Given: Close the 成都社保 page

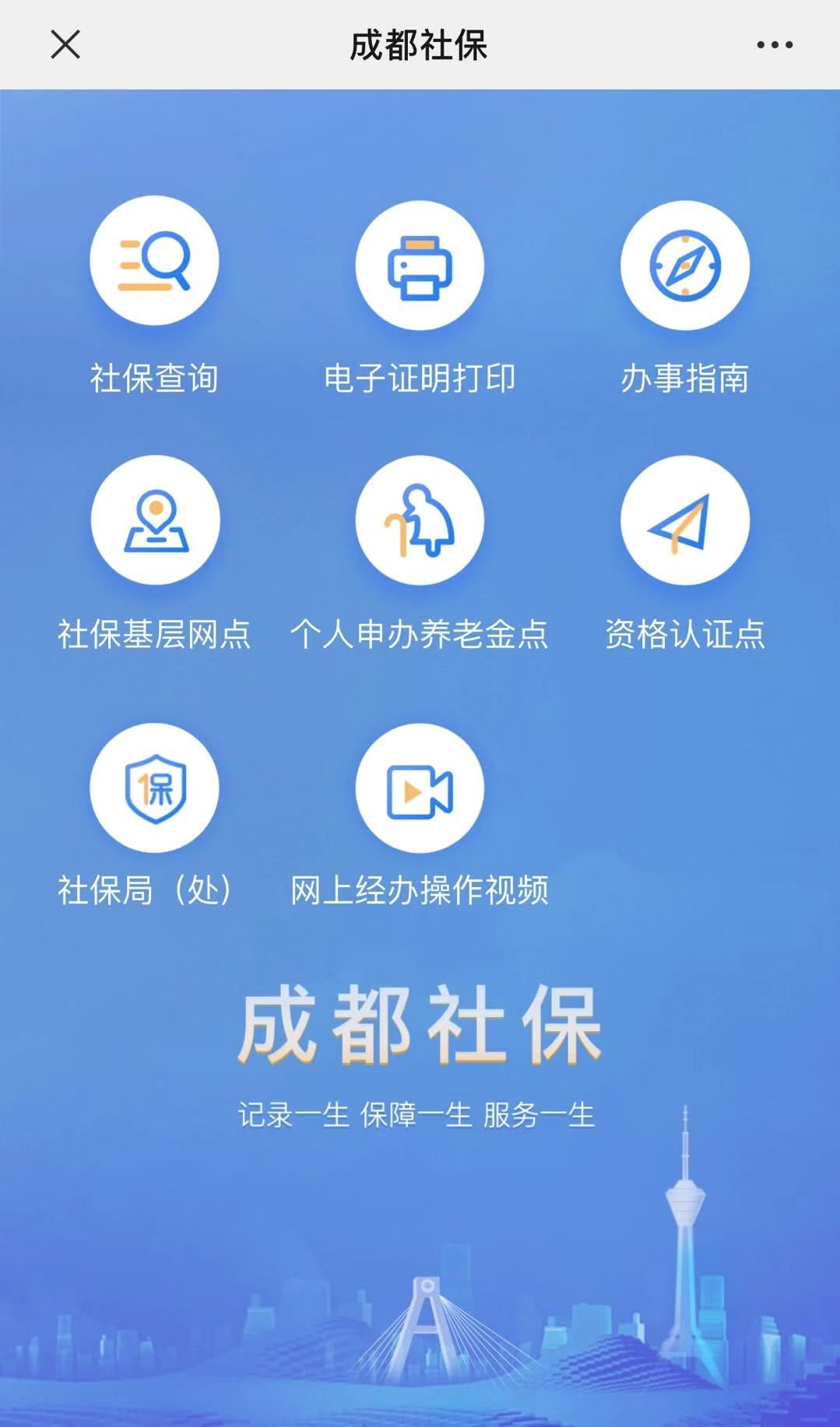Looking at the screenshot, I should pos(65,44).
